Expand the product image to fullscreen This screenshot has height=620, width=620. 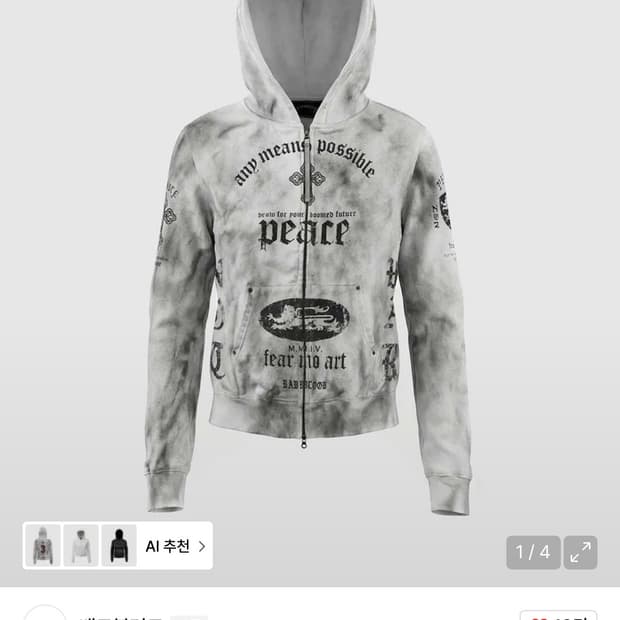point(580,552)
